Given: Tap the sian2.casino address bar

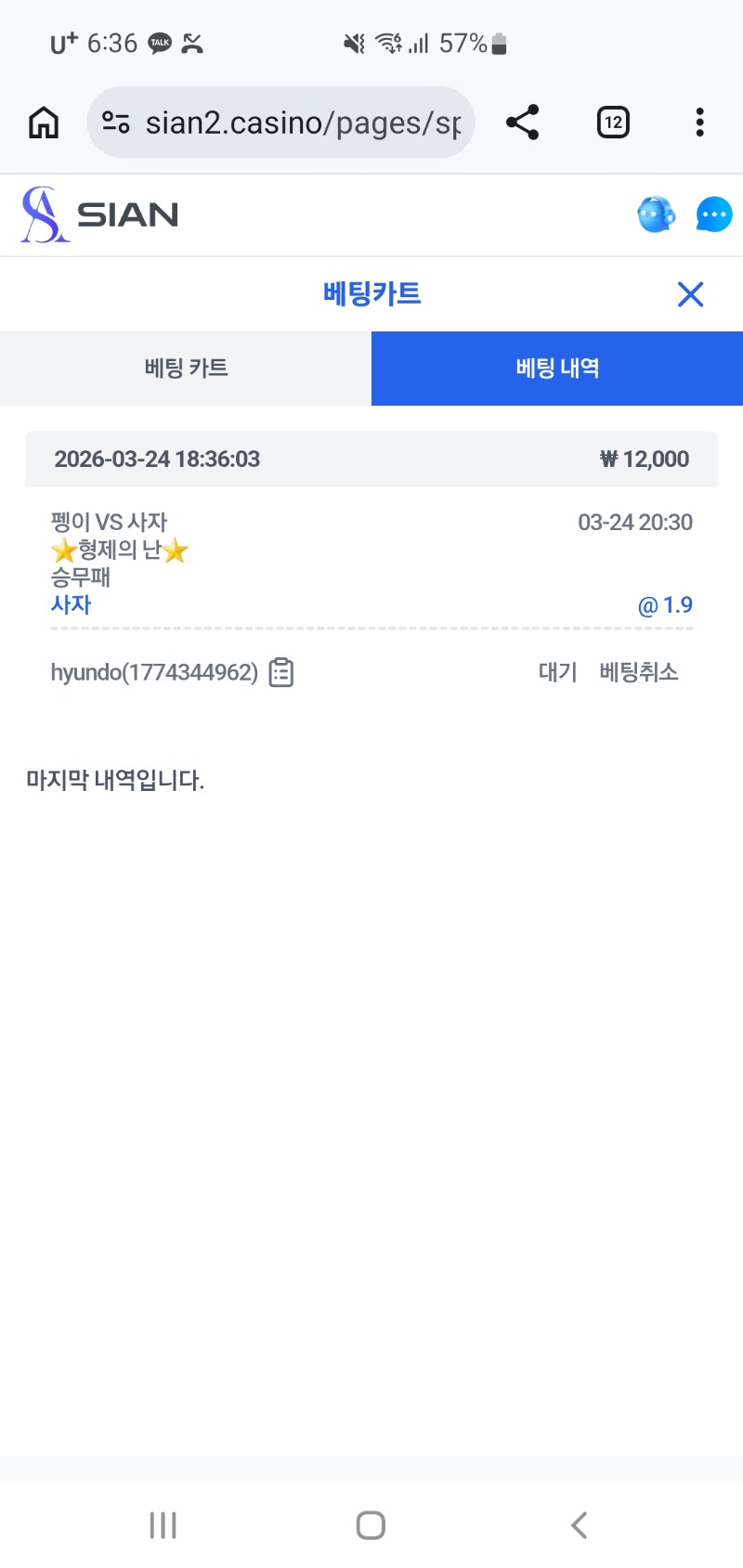Looking at the screenshot, I should click(x=288, y=123).
